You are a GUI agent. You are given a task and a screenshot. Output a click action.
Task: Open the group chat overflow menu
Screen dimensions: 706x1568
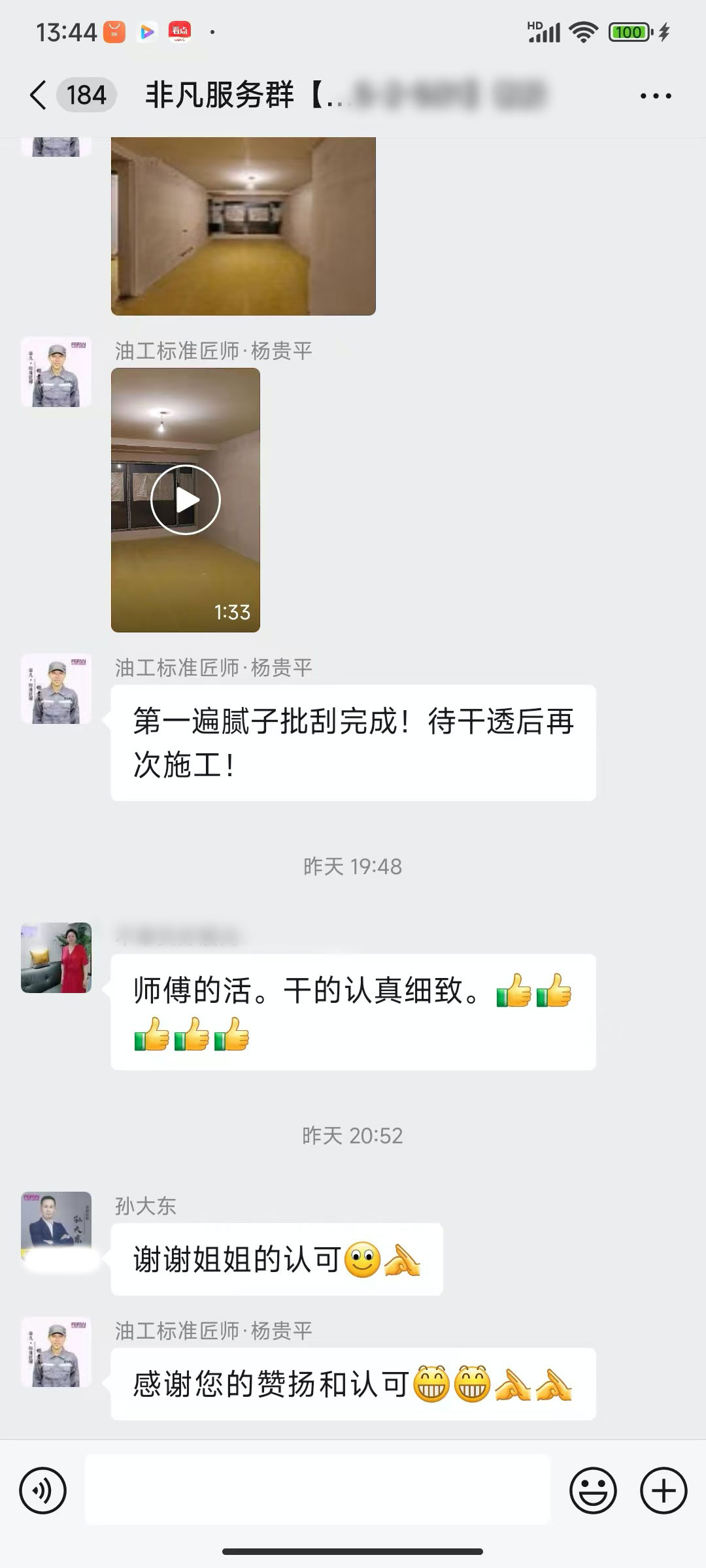[x=655, y=96]
